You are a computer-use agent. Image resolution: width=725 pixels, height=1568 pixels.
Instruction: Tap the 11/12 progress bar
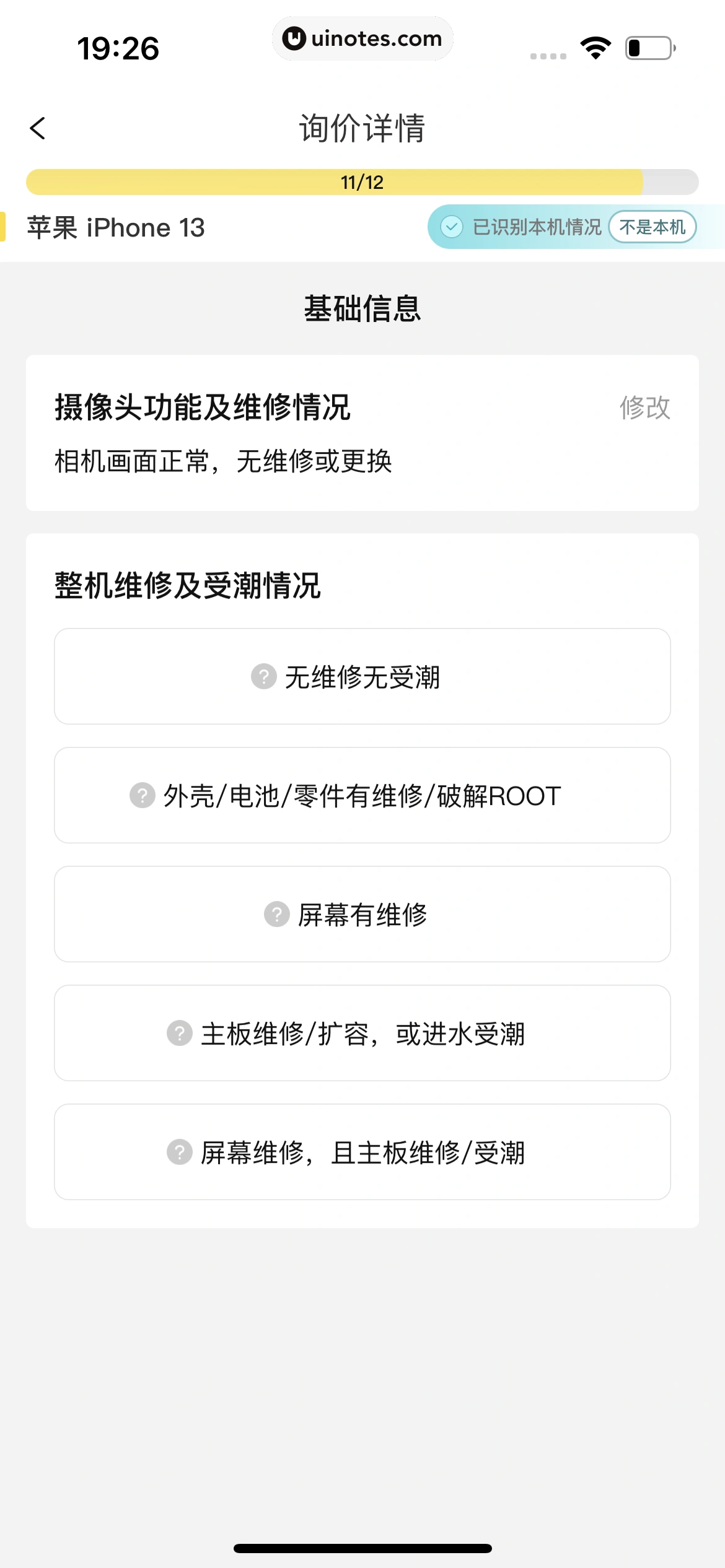[x=362, y=181]
